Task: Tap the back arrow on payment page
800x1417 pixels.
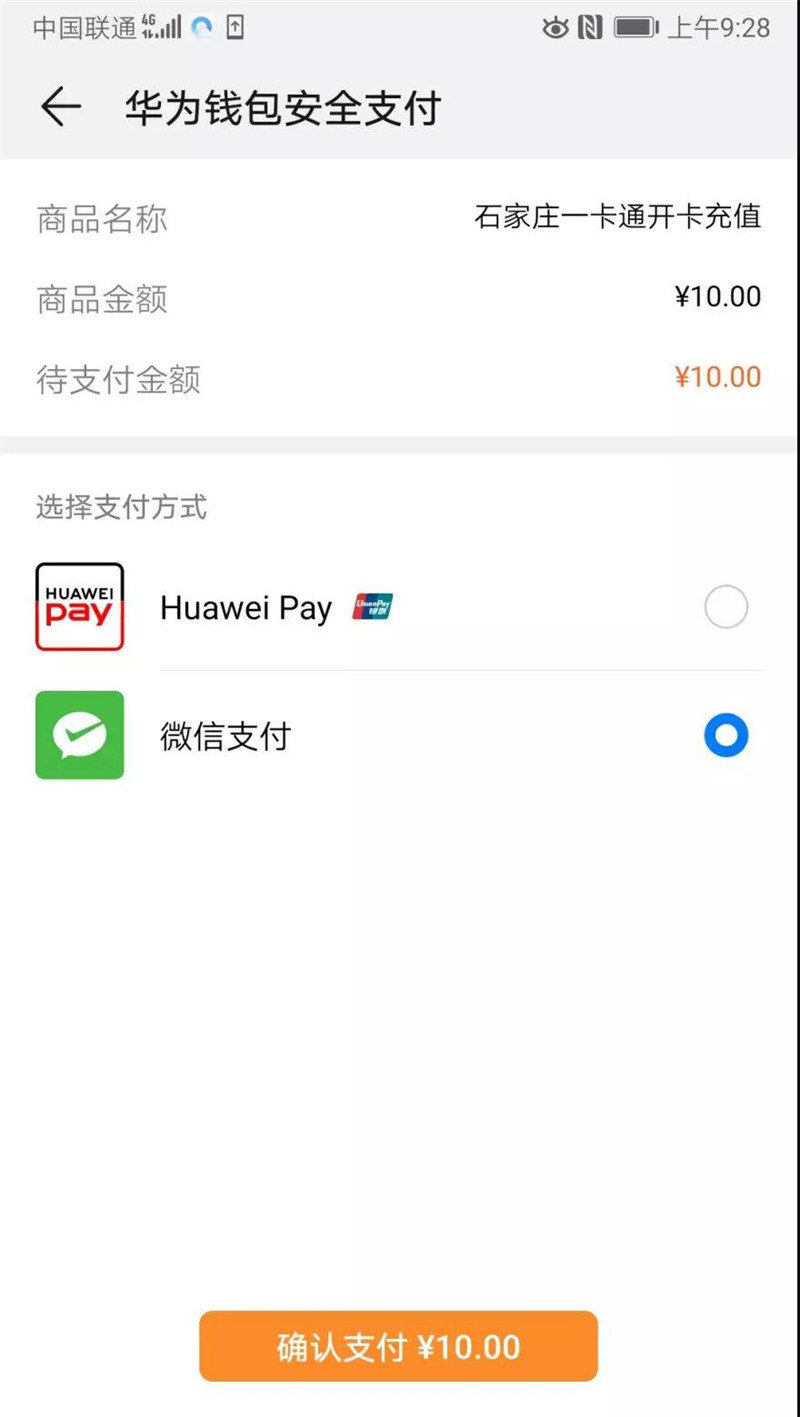Action: click(x=62, y=105)
